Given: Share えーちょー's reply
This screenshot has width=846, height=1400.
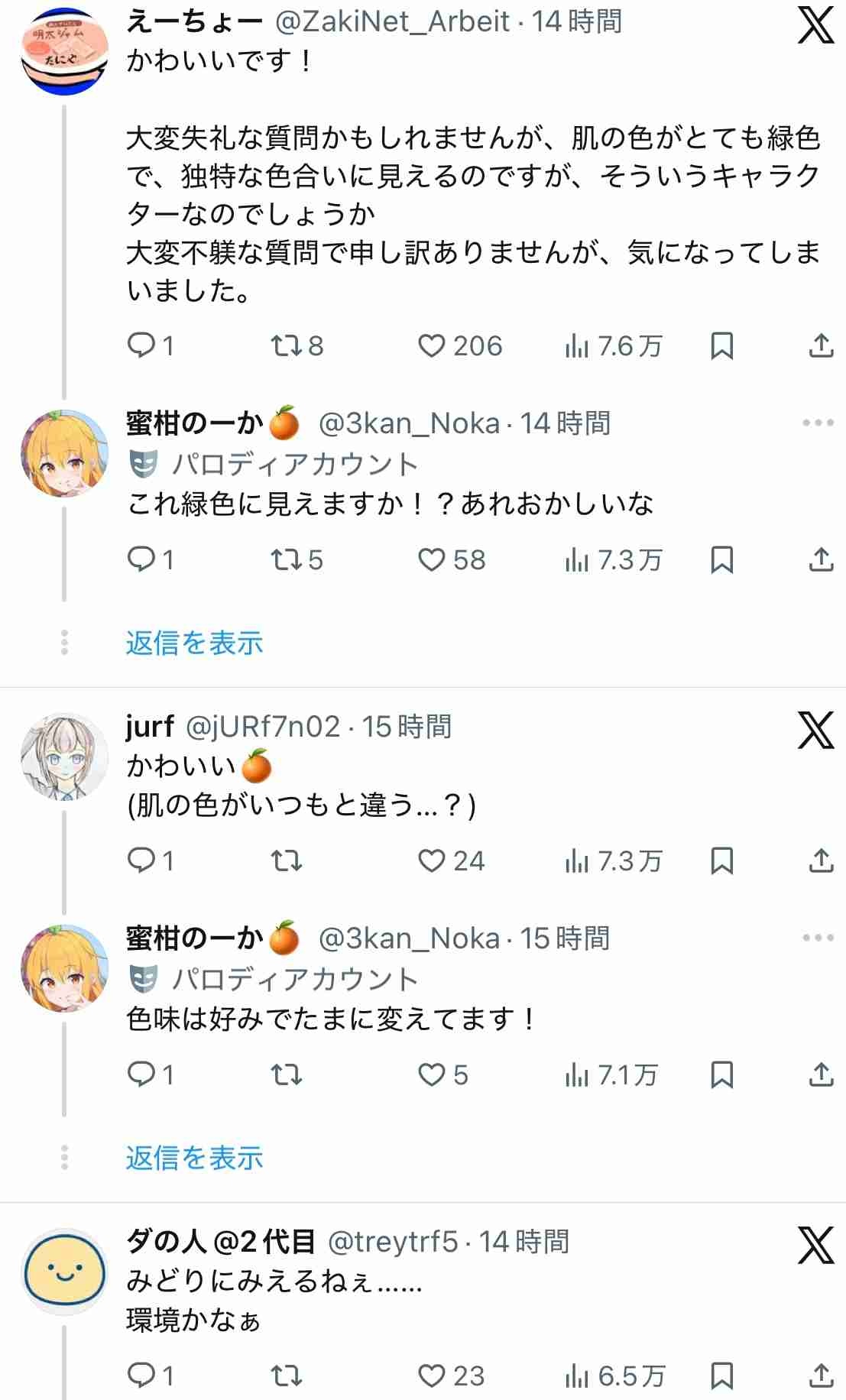Looking at the screenshot, I should point(820,346).
